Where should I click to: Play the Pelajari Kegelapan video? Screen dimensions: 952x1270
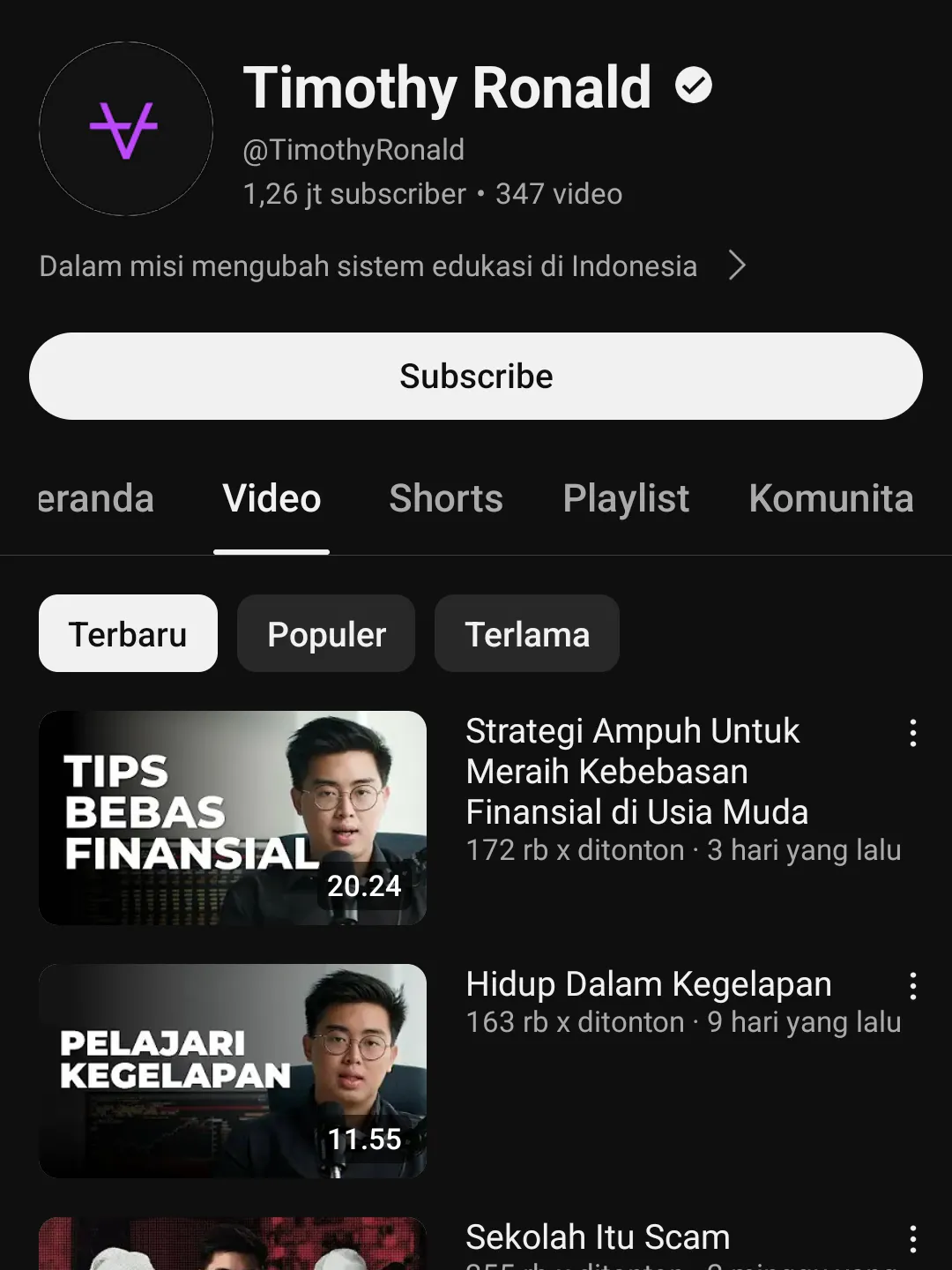233,1071
